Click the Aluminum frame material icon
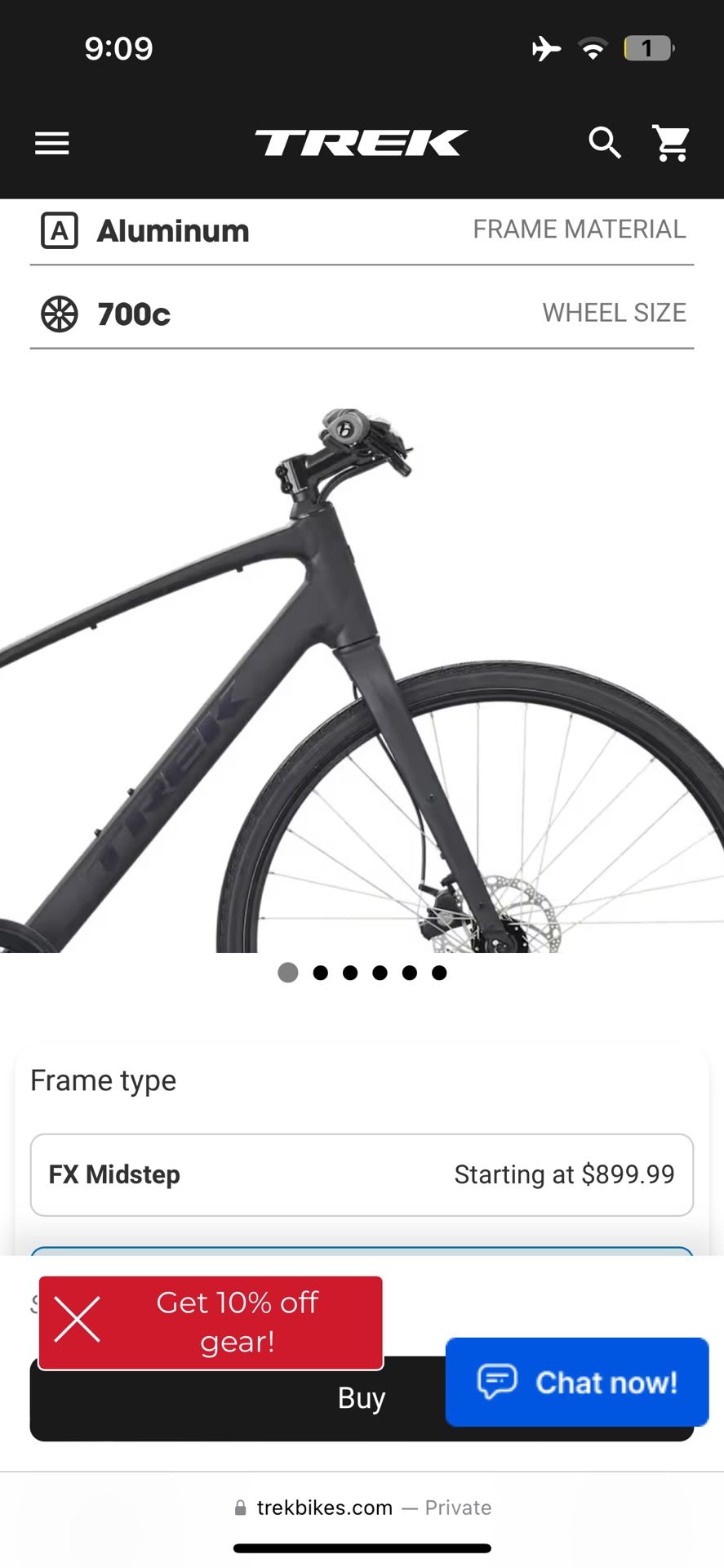The image size is (724, 1568). 60,229
